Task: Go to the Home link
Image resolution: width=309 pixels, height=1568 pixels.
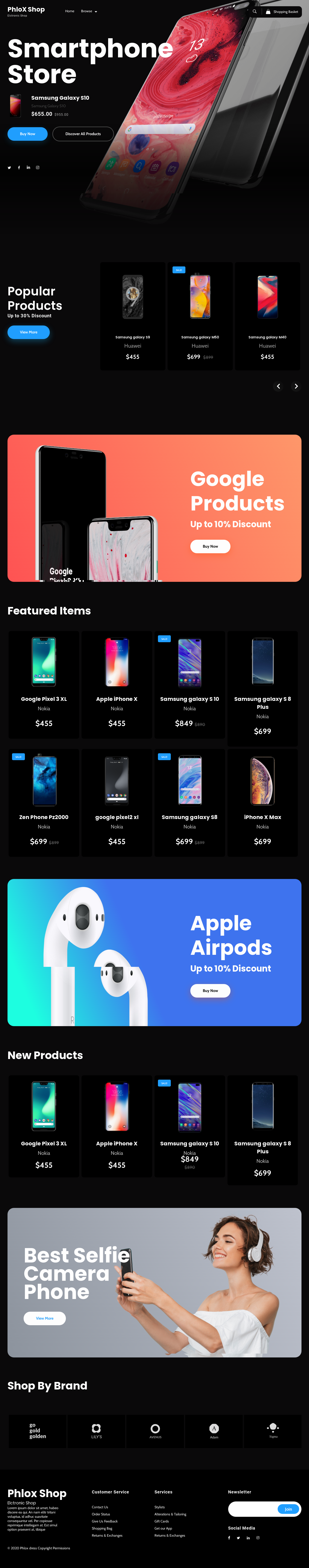Action: coord(69,11)
